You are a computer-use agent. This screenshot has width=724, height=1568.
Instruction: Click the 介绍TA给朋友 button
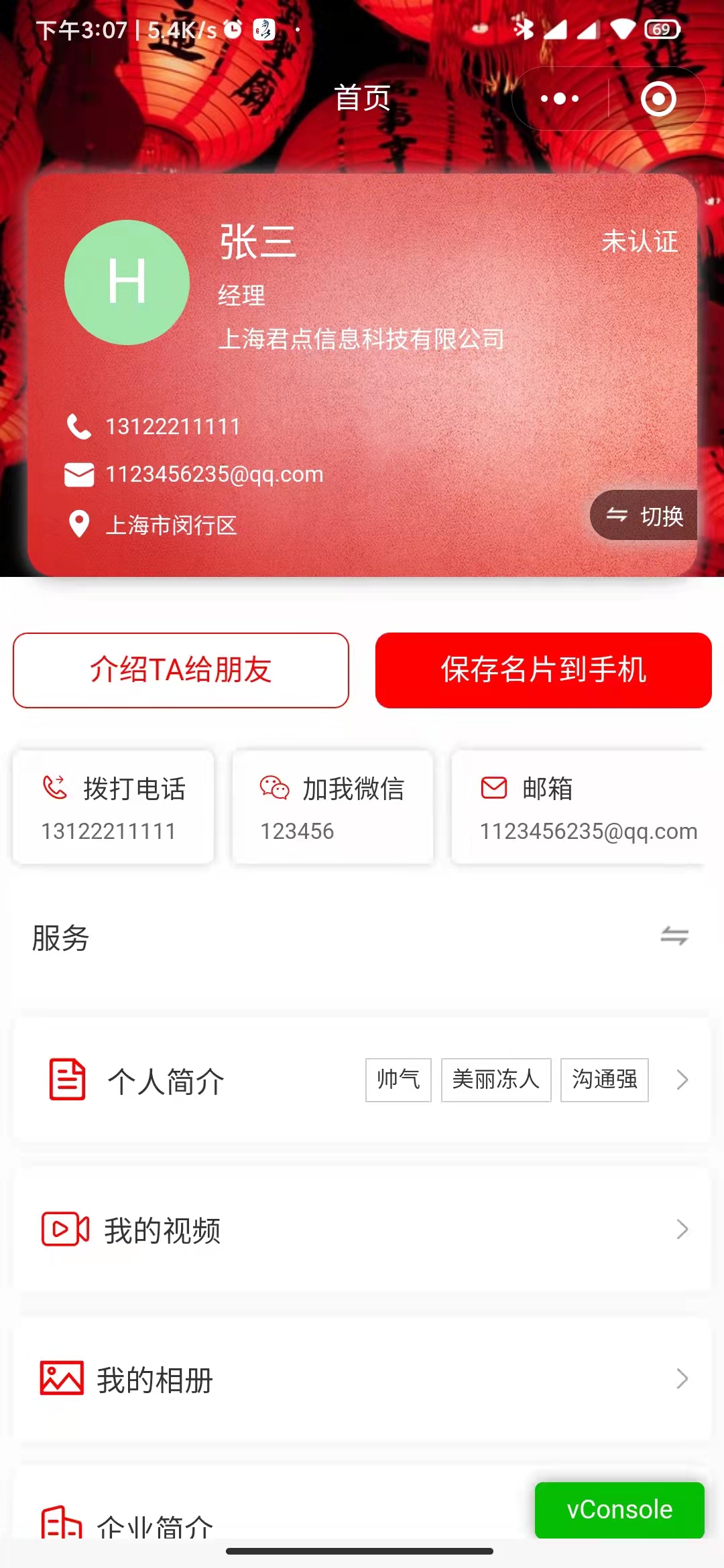point(181,670)
